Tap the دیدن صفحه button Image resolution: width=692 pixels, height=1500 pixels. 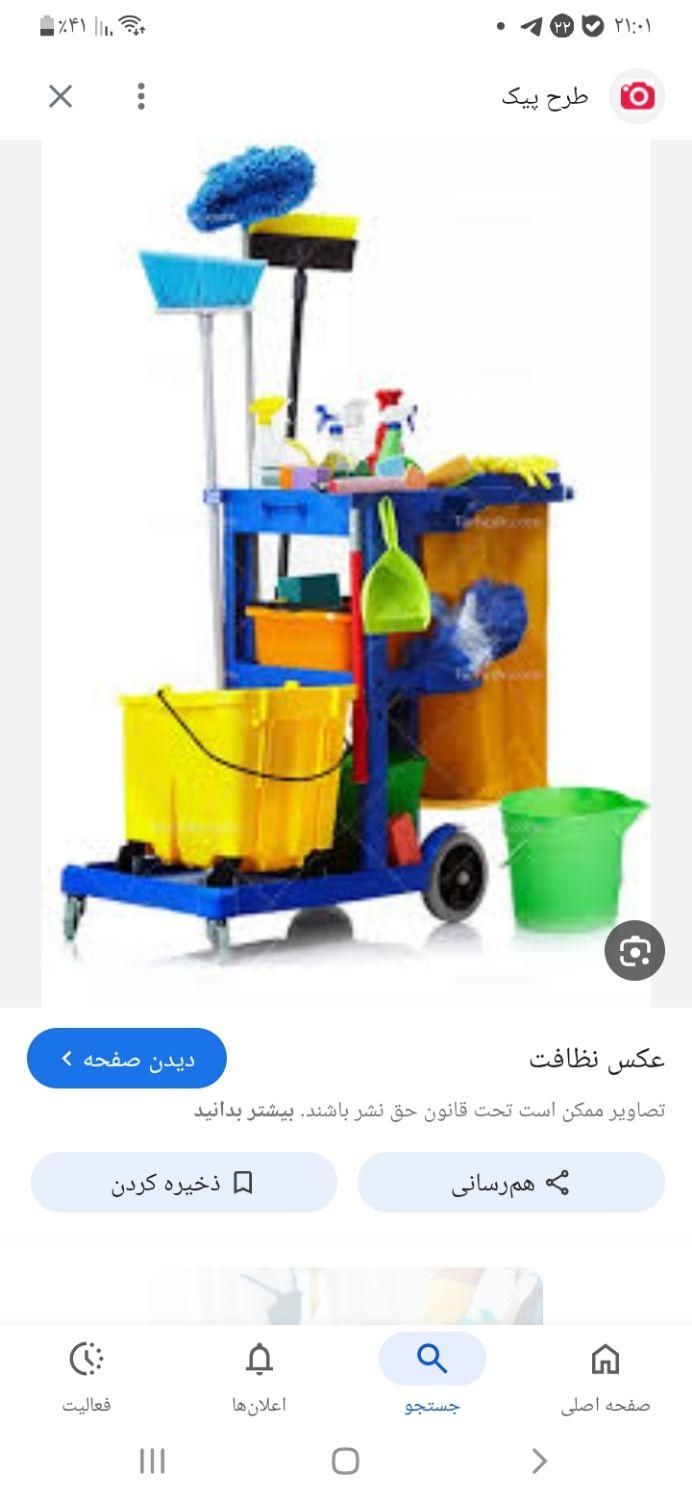[x=127, y=1058]
